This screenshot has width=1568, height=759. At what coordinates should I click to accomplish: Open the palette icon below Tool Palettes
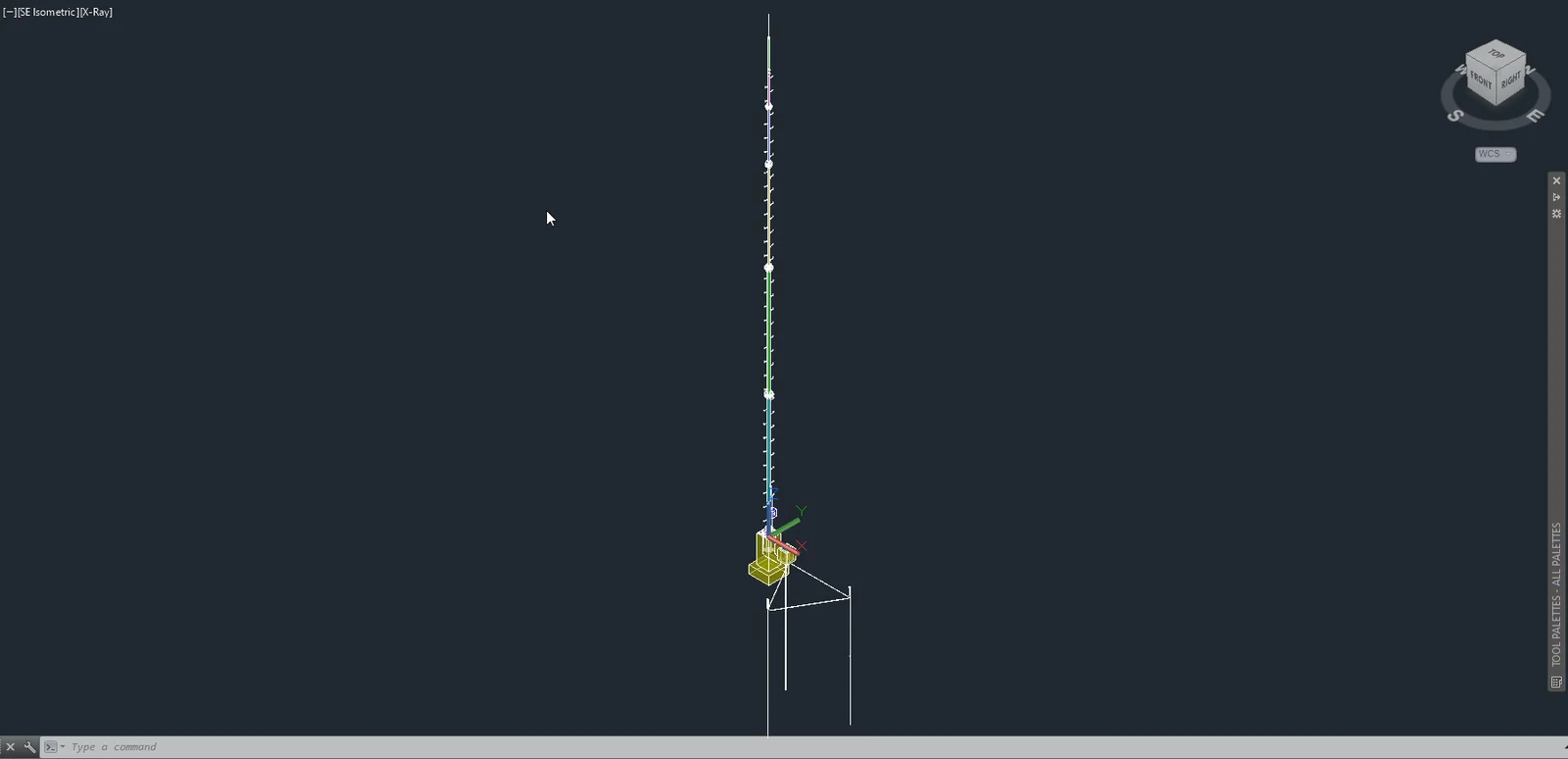click(1556, 683)
